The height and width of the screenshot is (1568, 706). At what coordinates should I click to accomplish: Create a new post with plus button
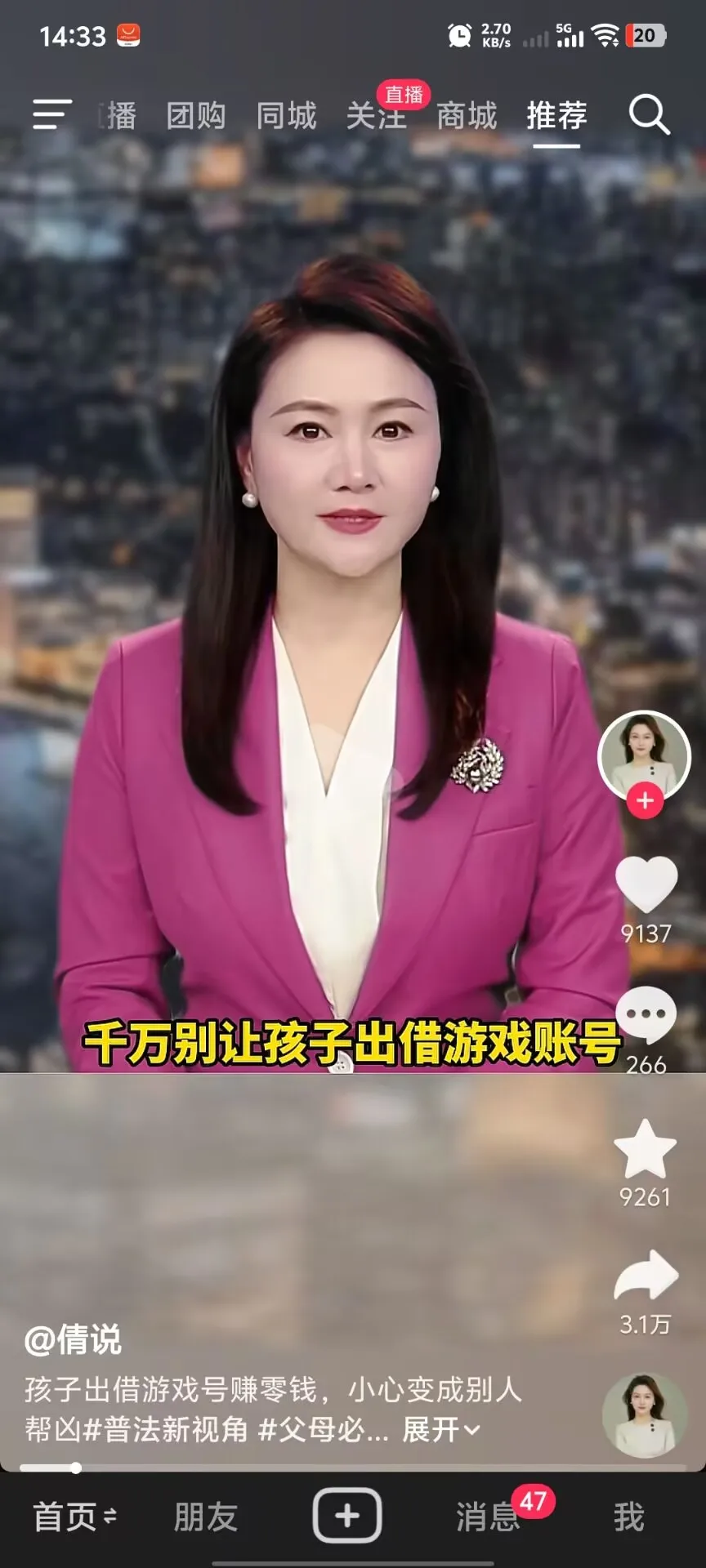pos(347,1517)
